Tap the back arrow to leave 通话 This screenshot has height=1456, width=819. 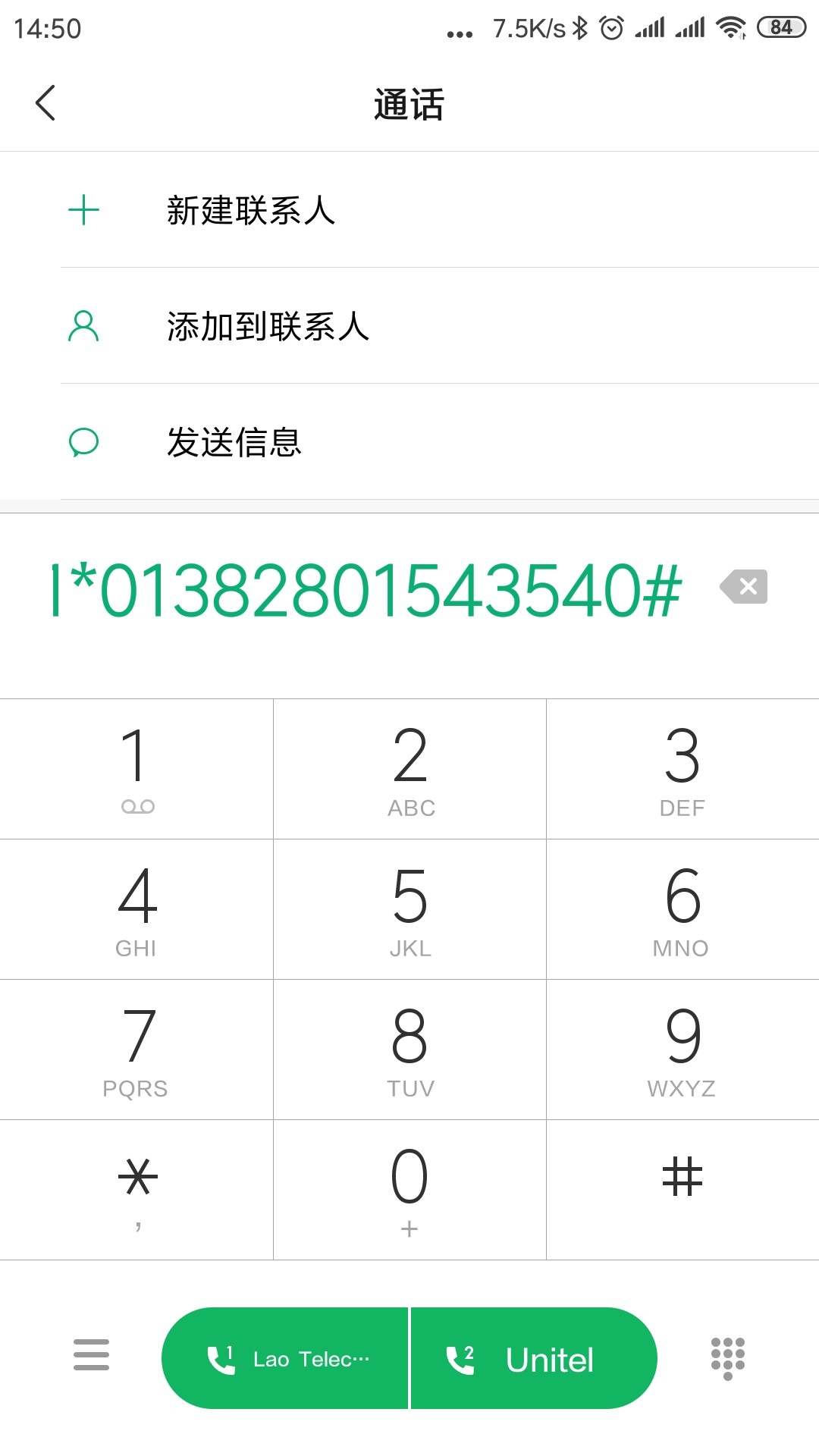point(45,104)
